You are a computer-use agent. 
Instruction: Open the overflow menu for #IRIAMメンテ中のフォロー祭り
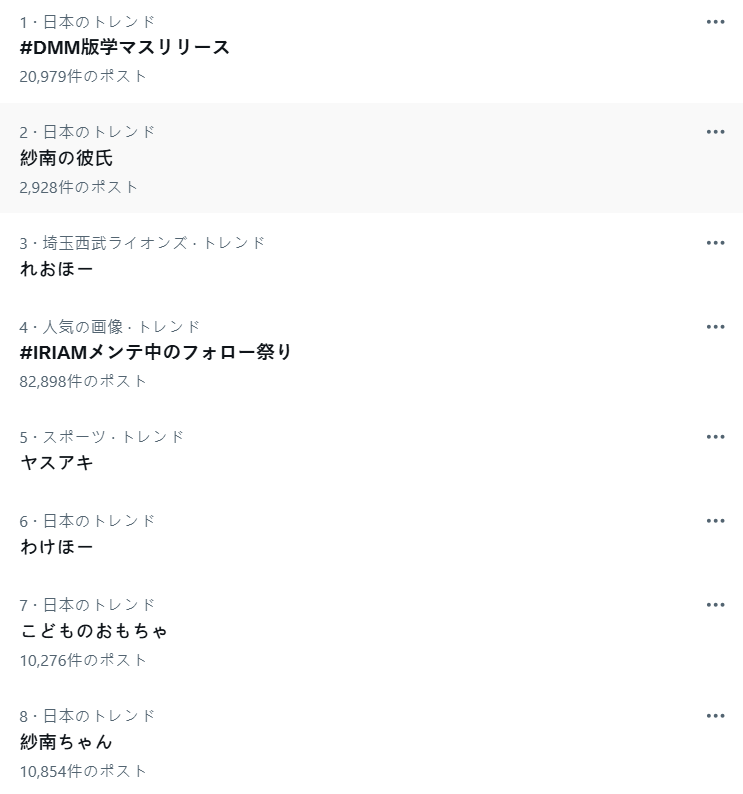(715, 327)
